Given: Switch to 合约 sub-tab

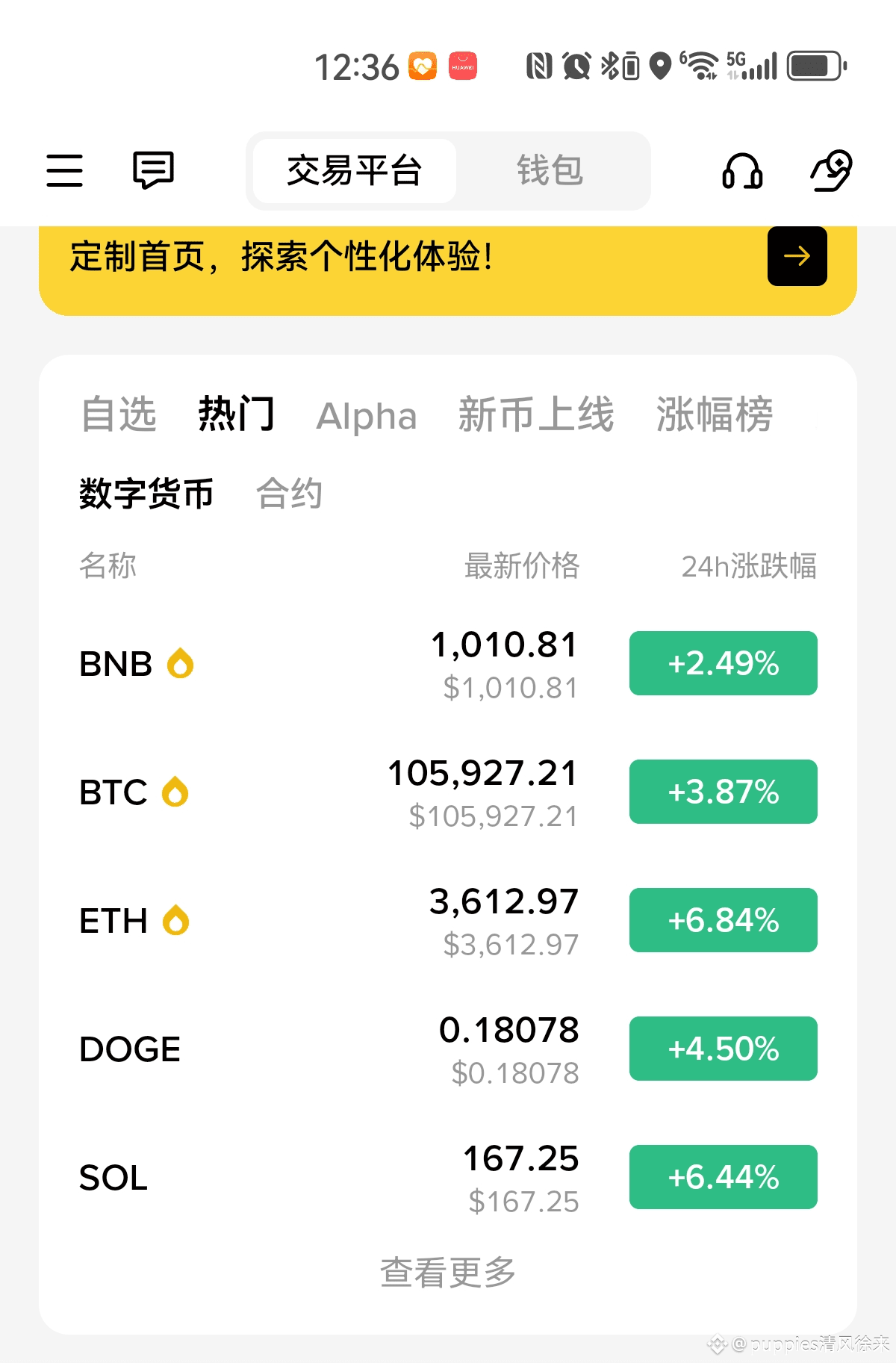Looking at the screenshot, I should coord(289,494).
